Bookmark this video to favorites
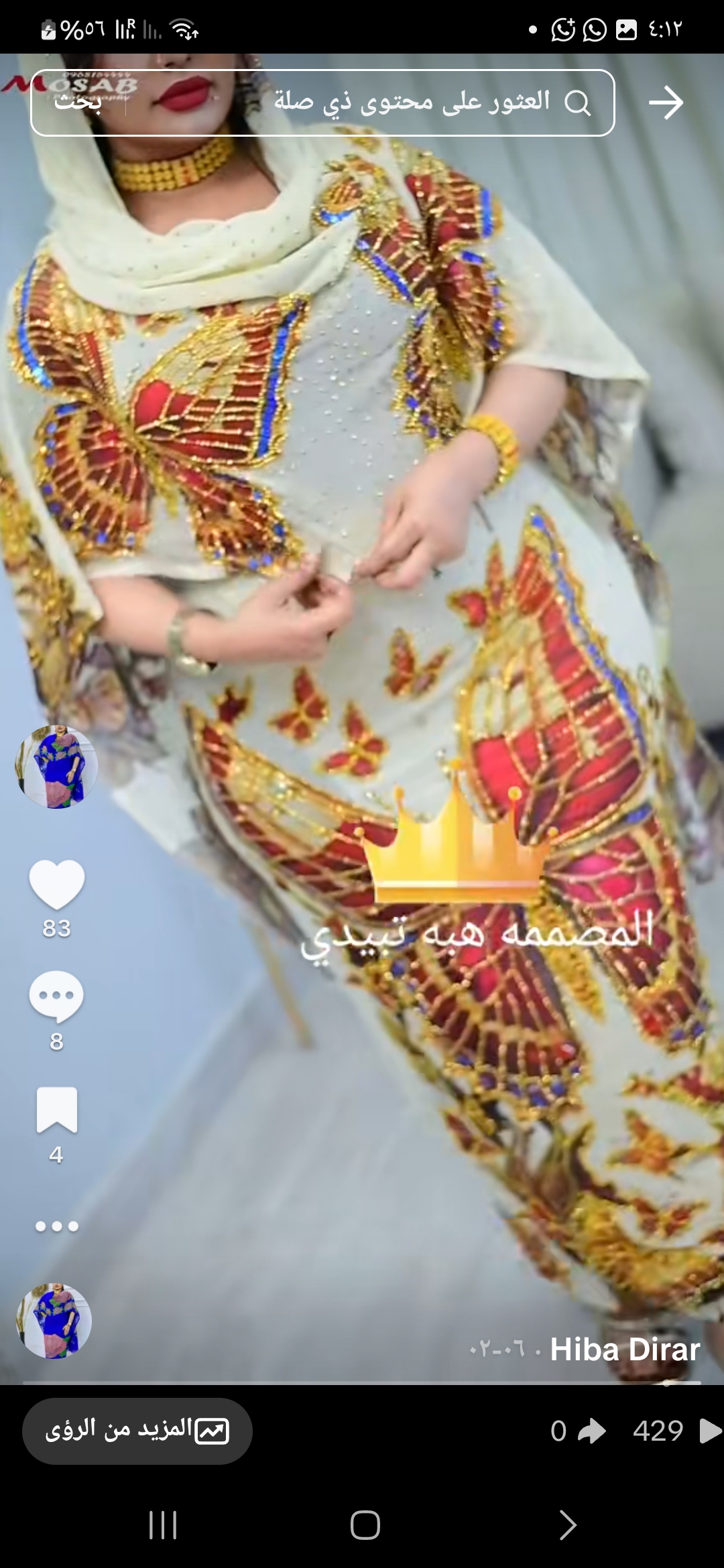 [x=57, y=1110]
